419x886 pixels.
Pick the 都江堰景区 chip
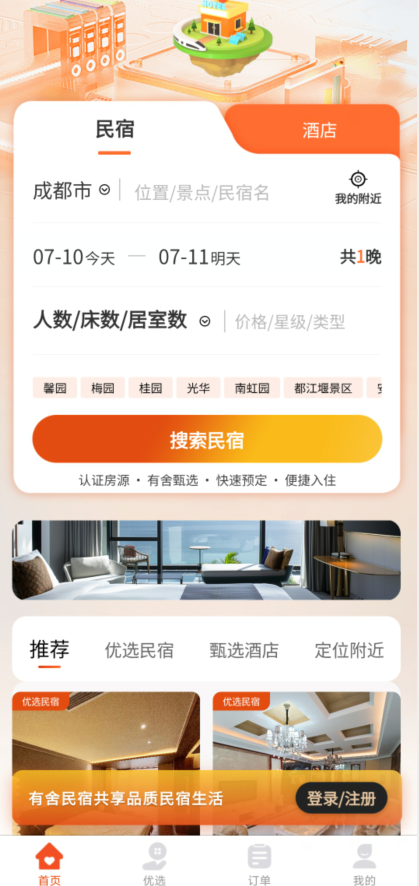323,388
